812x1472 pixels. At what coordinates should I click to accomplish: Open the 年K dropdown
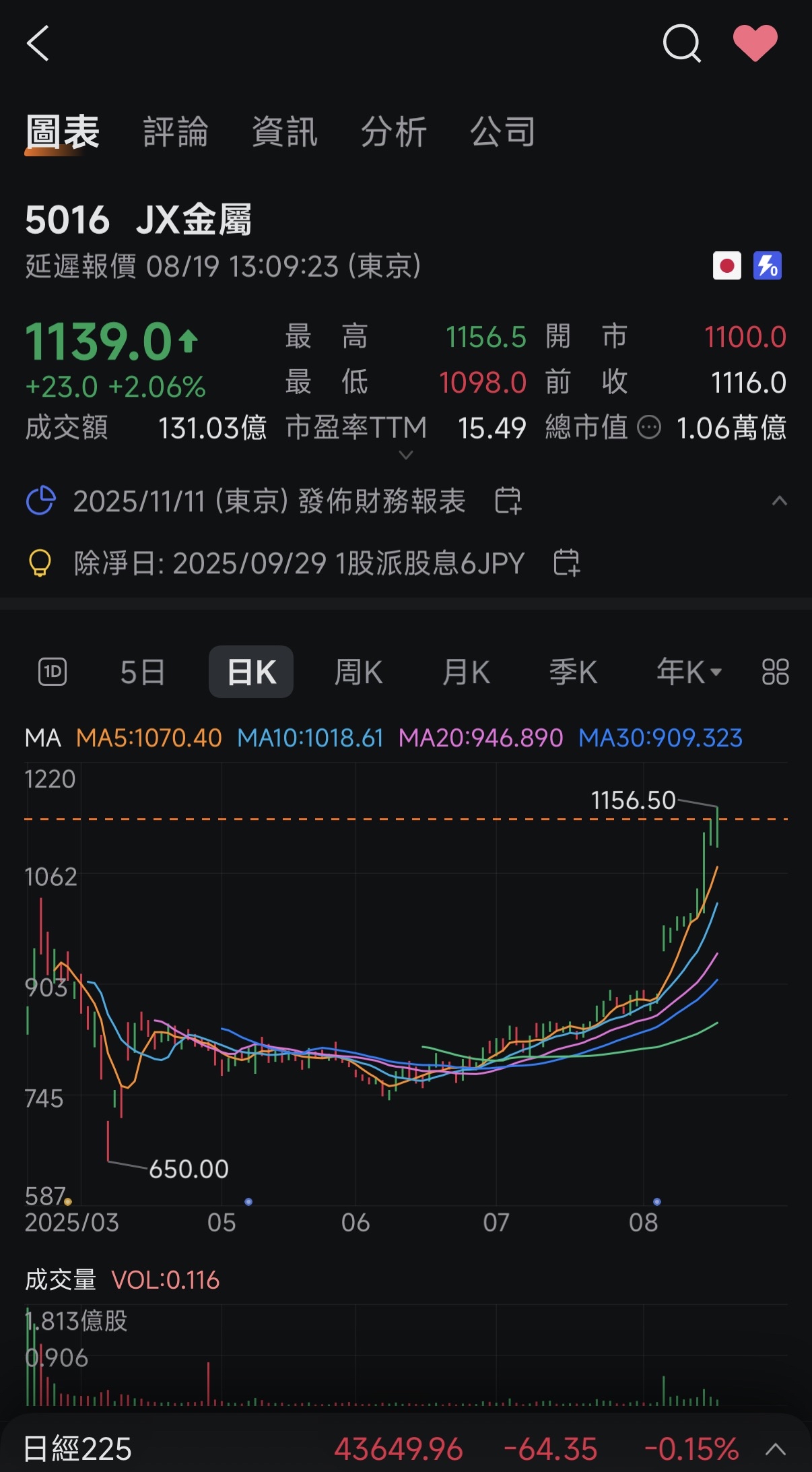[689, 672]
